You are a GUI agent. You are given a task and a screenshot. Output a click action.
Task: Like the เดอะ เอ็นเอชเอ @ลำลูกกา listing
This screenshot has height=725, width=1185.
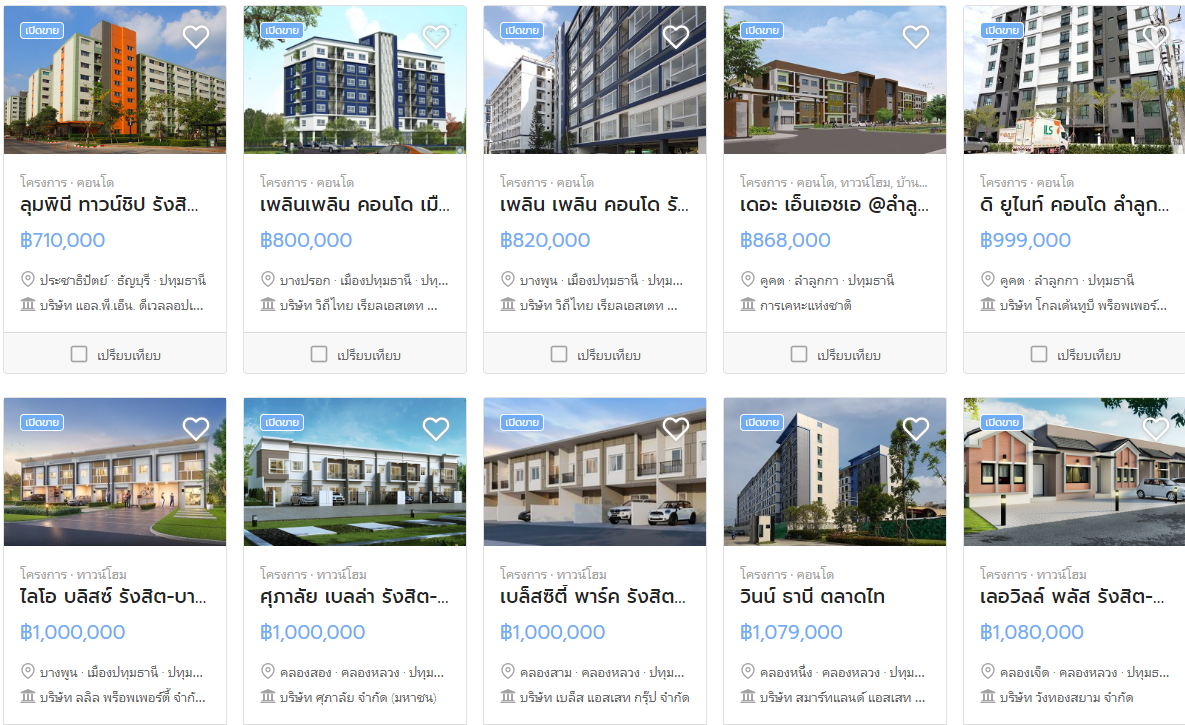916,37
